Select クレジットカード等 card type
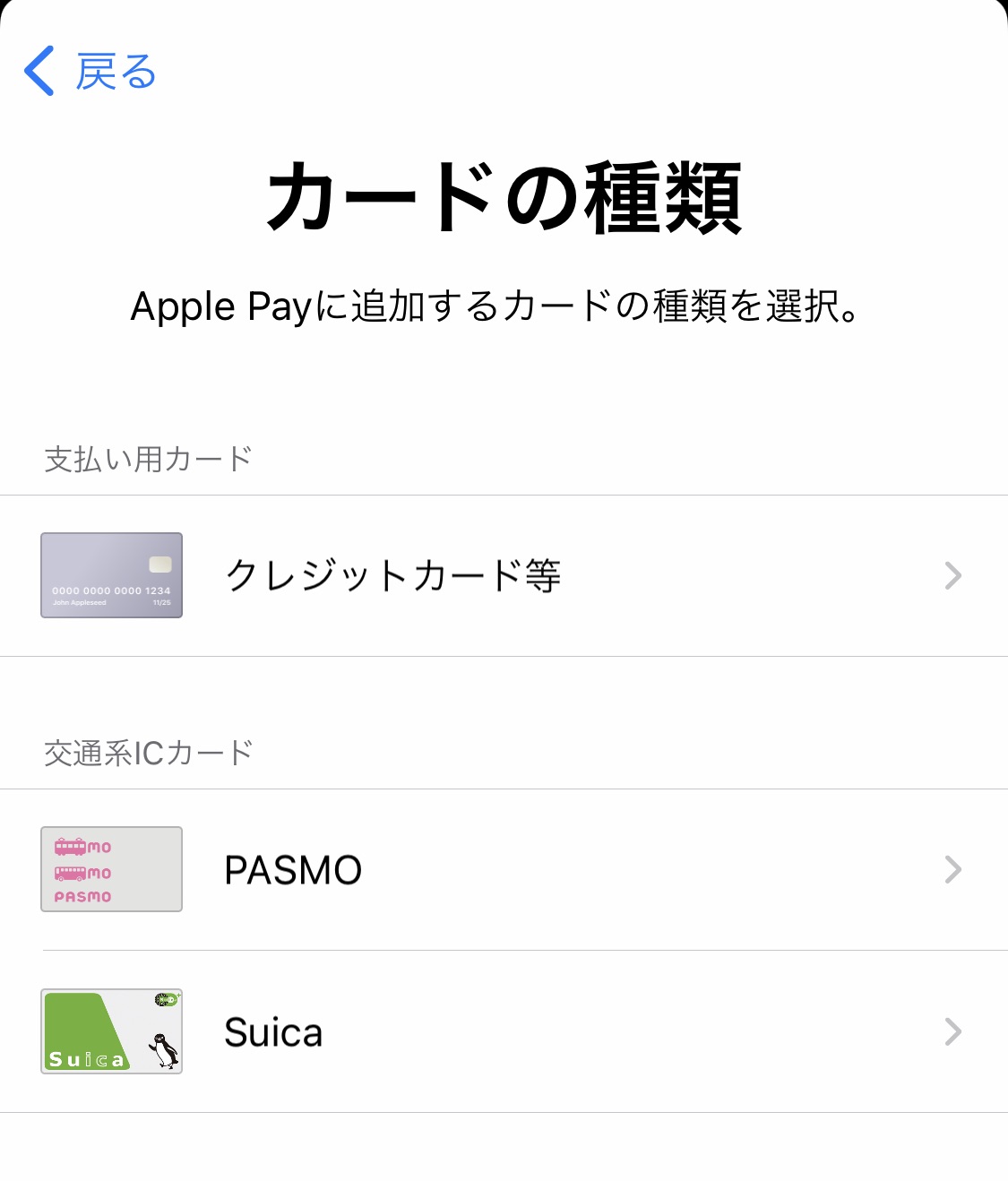Image resolution: width=1008 pixels, height=1181 pixels. [502, 575]
